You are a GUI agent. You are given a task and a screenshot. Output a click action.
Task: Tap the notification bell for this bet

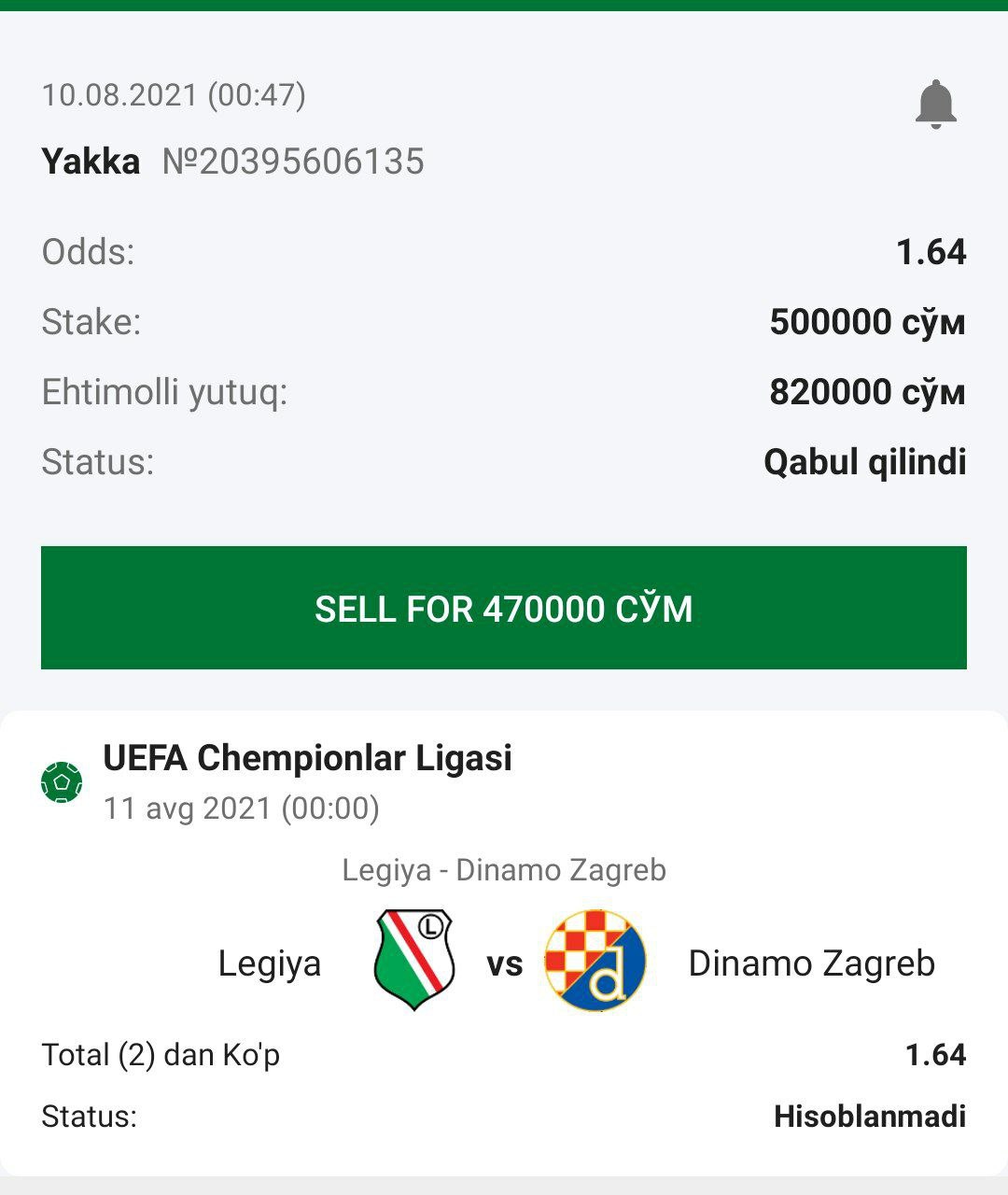tap(935, 104)
